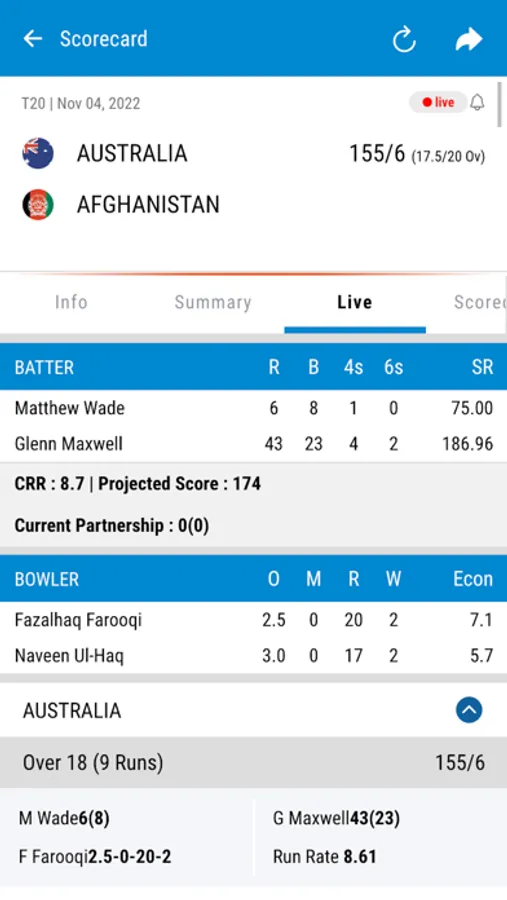Image resolution: width=507 pixels, height=900 pixels.
Task: Refresh the live scorecard
Action: click(404, 40)
